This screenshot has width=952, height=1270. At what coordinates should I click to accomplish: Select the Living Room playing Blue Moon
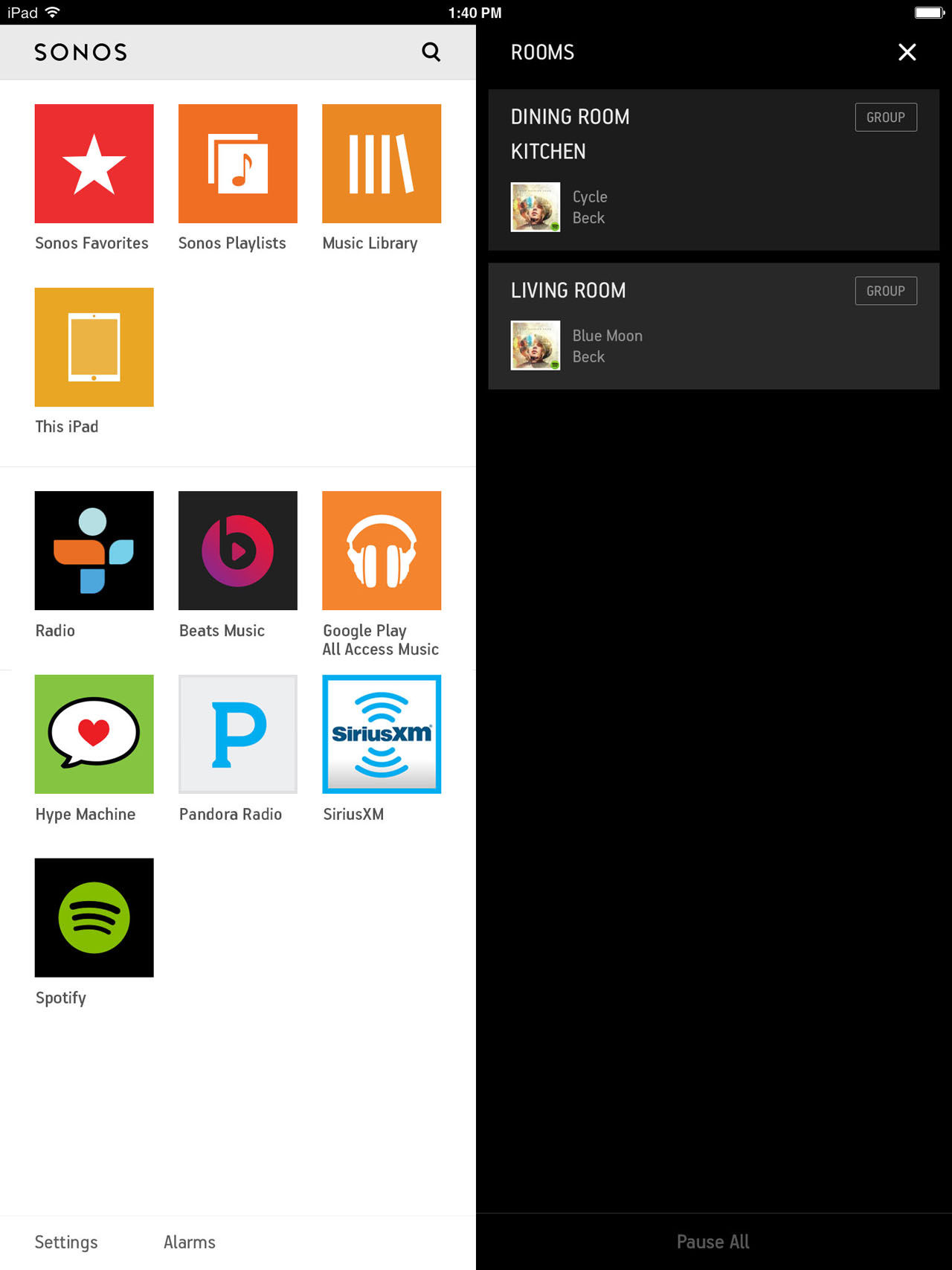coord(669,335)
